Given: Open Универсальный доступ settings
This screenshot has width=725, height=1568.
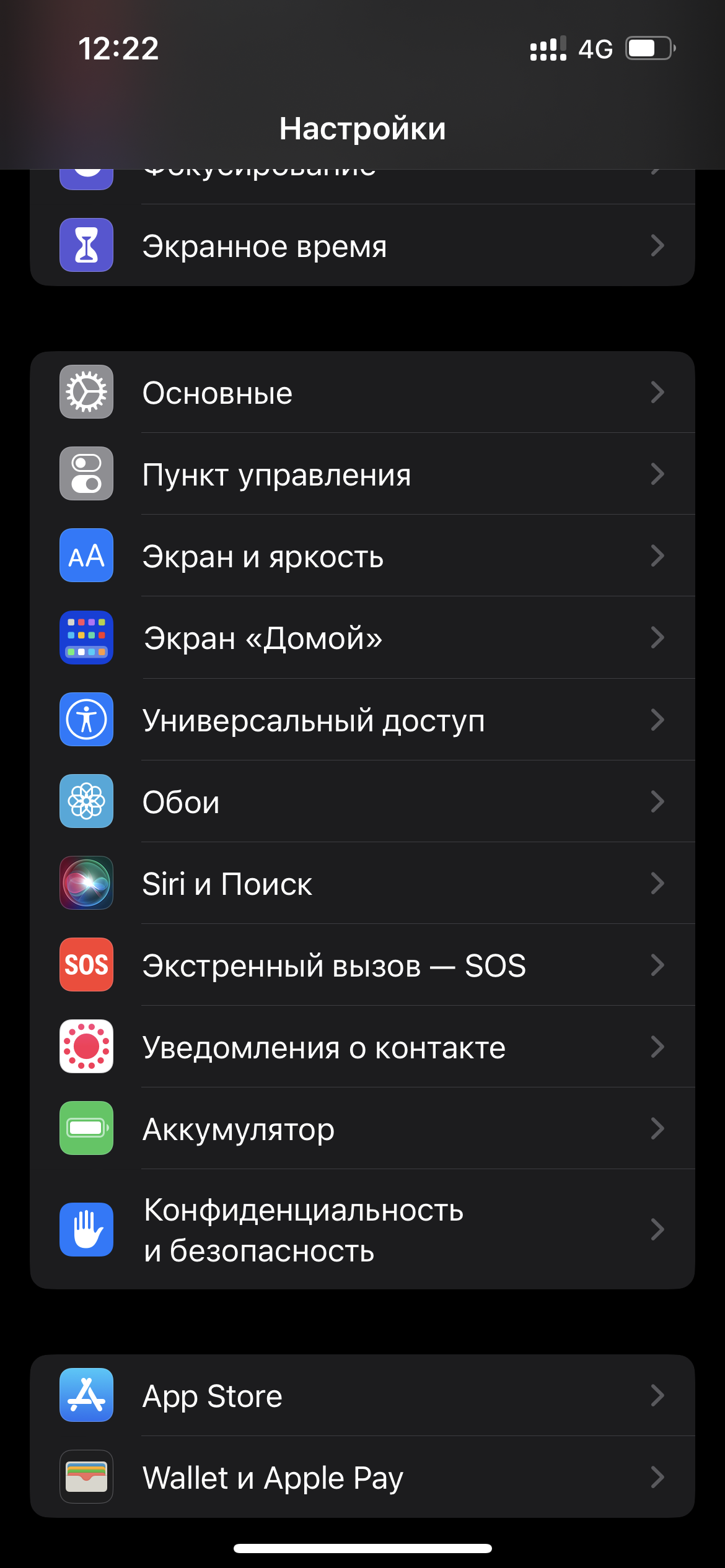Looking at the screenshot, I should pos(362,720).
